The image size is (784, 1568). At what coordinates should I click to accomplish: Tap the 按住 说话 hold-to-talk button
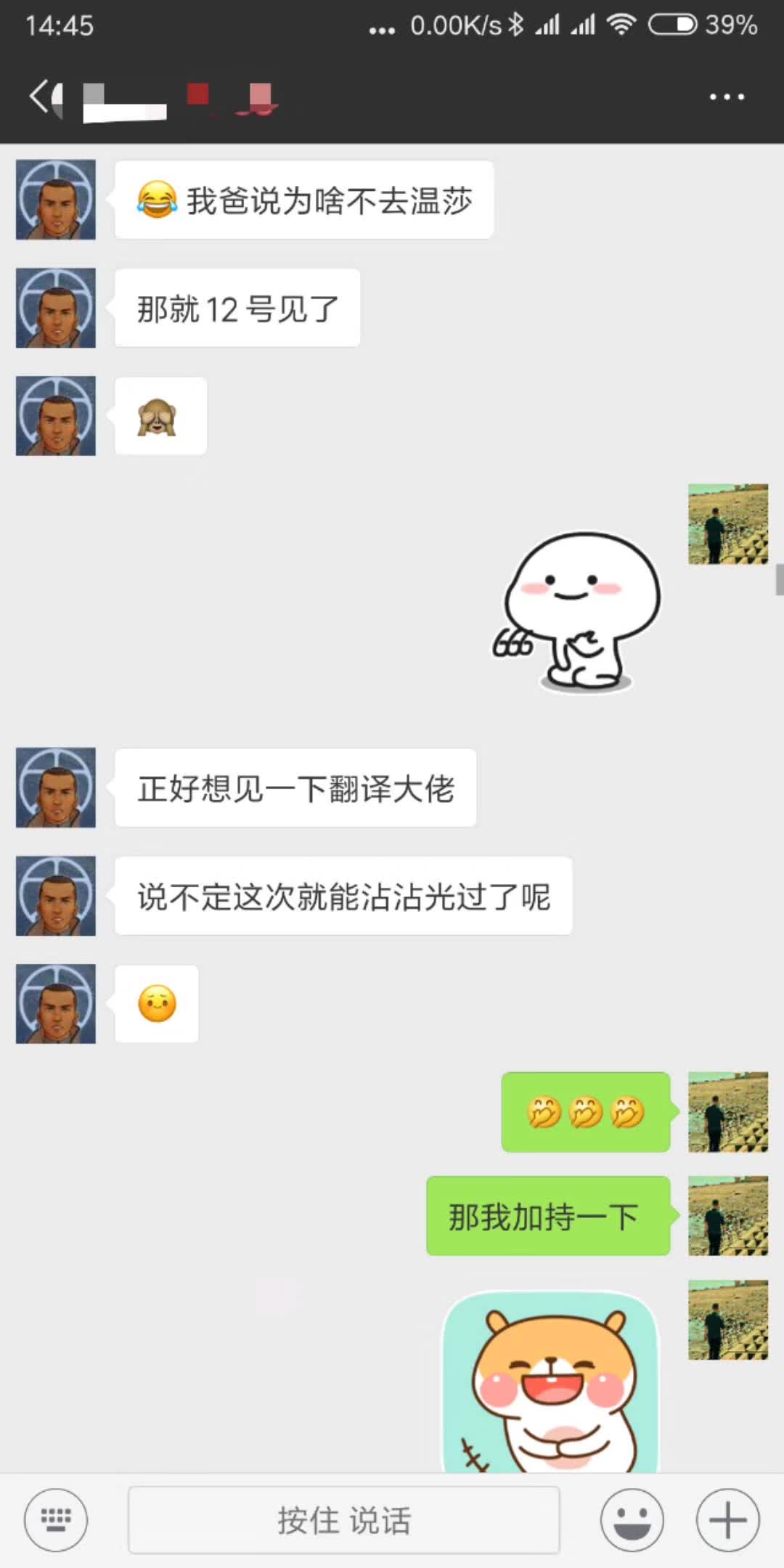click(344, 1519)
